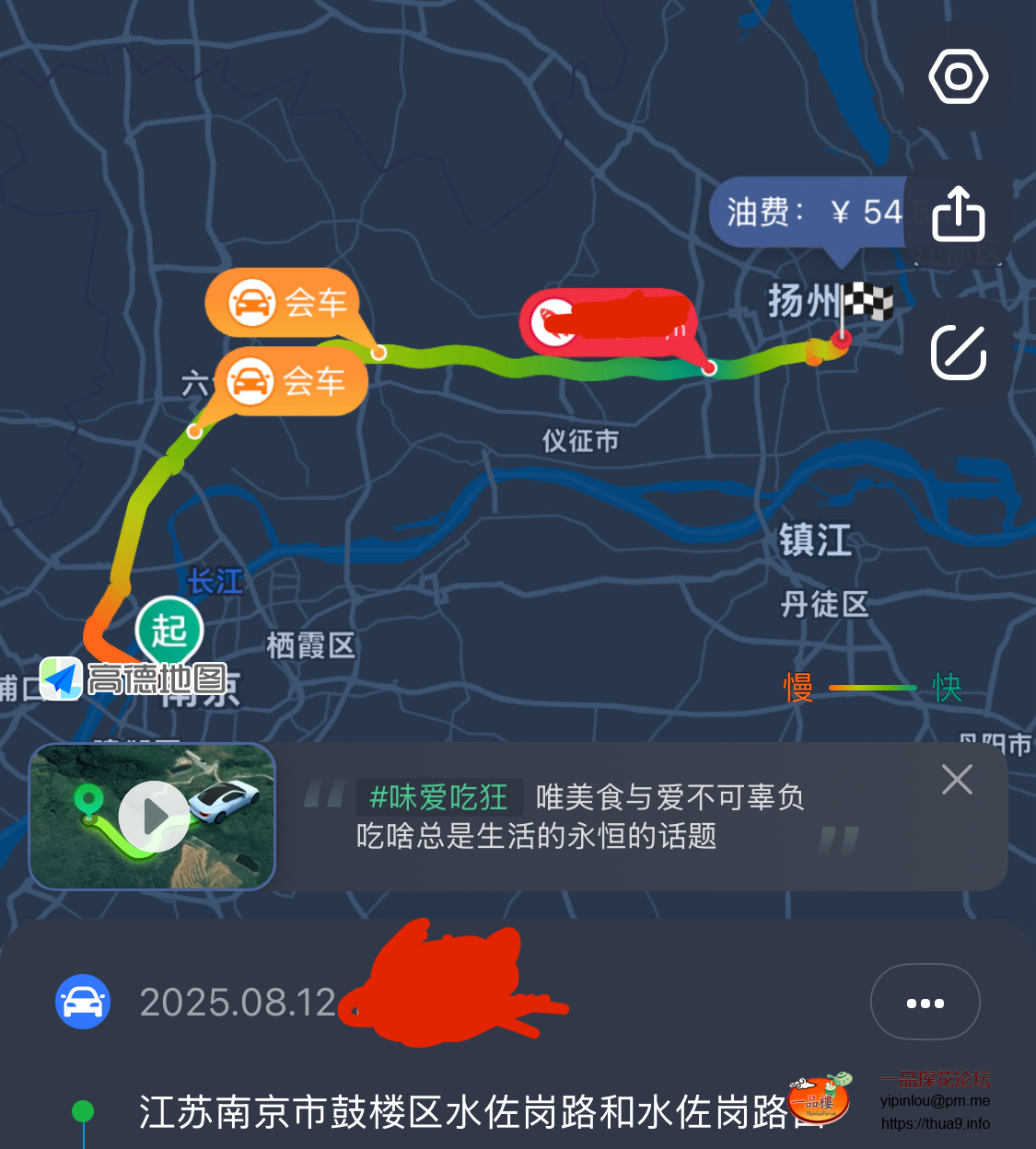Dismiss the quote card with the X
Viewport: 1036px width, 1149px height.
coord(957,780)
